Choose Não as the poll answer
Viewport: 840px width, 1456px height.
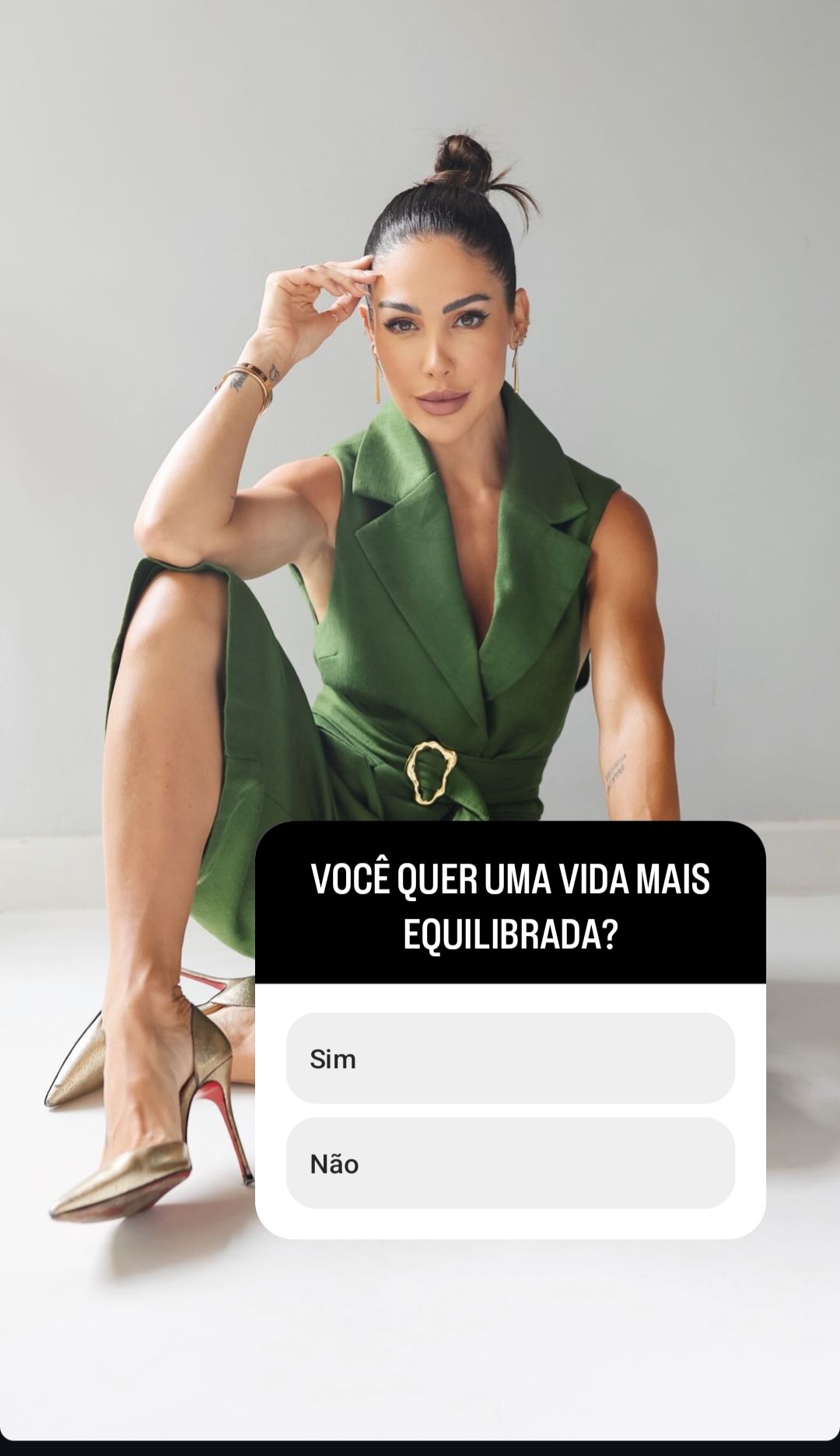pyautogui.click(x=510, y=1163)
